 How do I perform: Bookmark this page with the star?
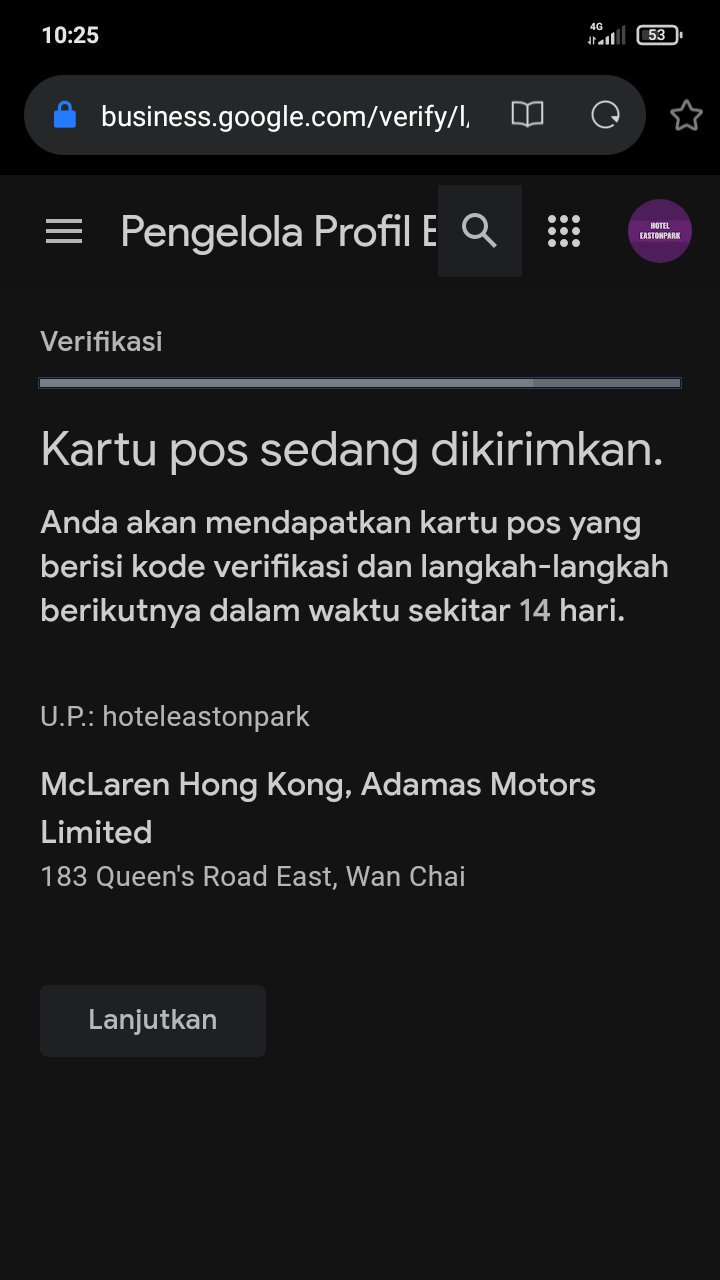pos(686,116)
